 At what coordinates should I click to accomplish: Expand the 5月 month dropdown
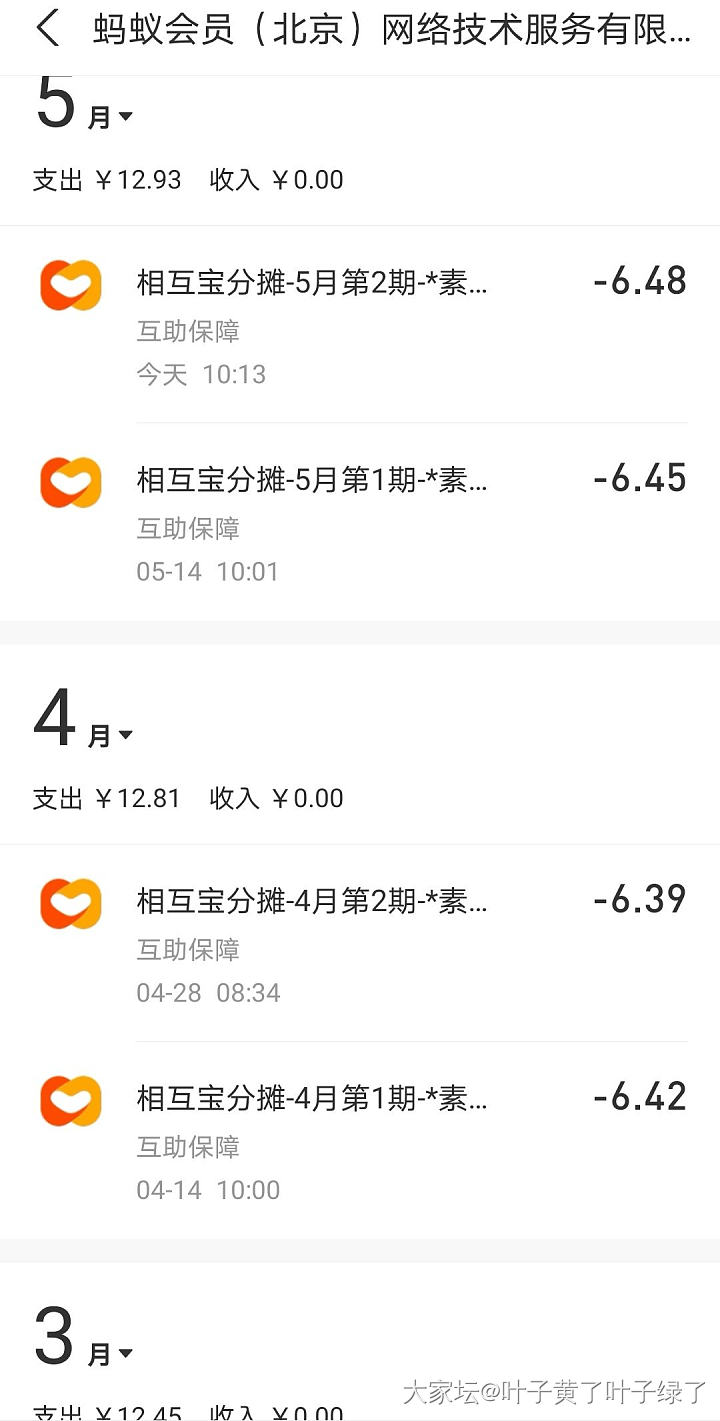click(110, 115)
